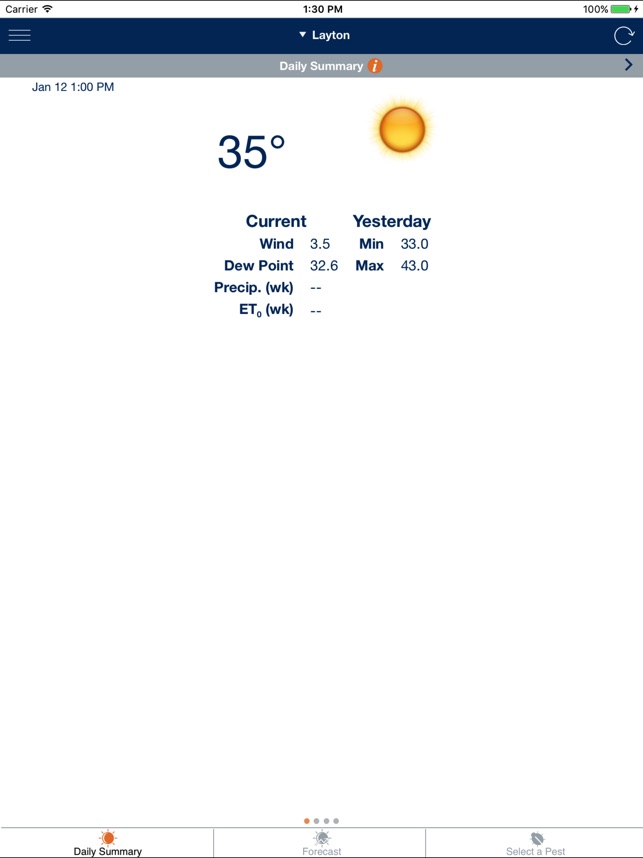Open the Layton location dropdown
This screenshot has width=643, height=858.
[323, 35]
